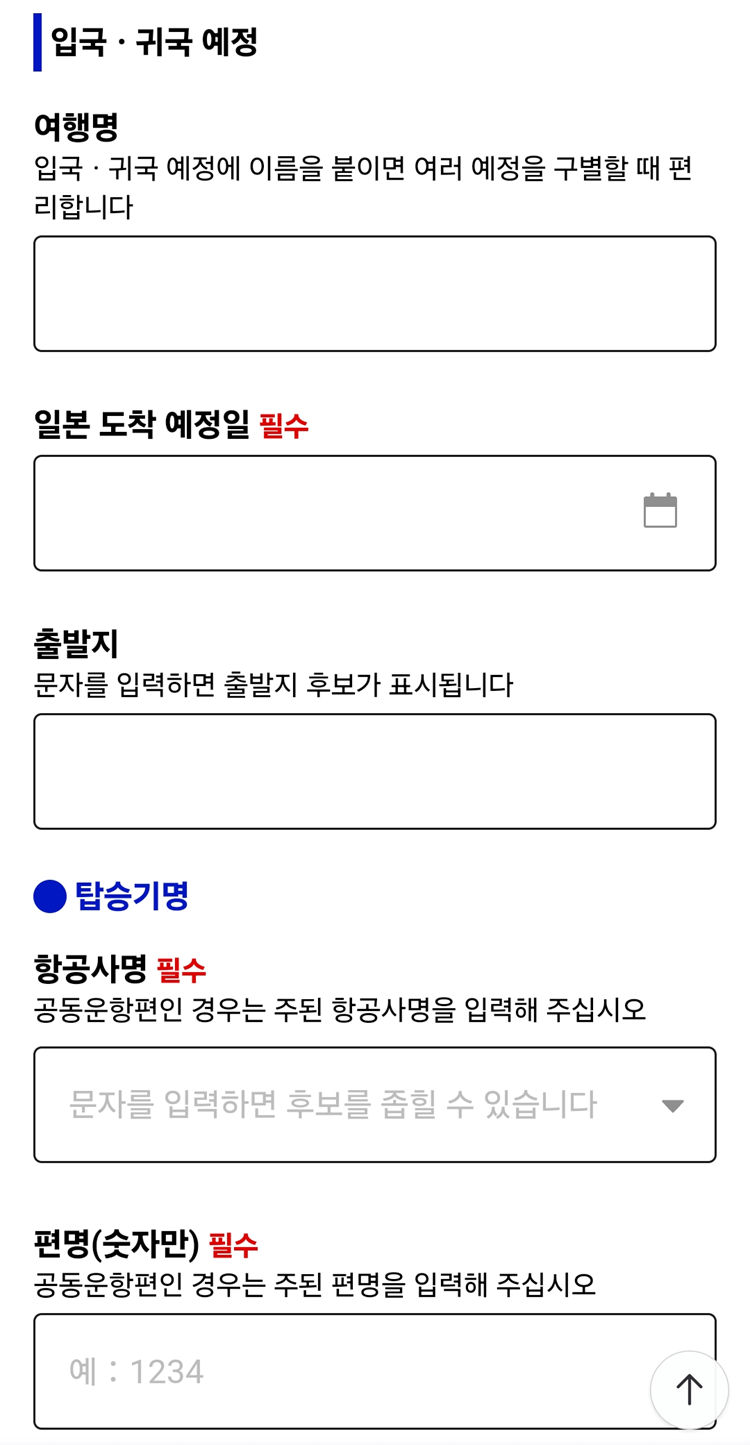
Task: Click the scroll-to-top arrow button
Action: coord(689,1389)
